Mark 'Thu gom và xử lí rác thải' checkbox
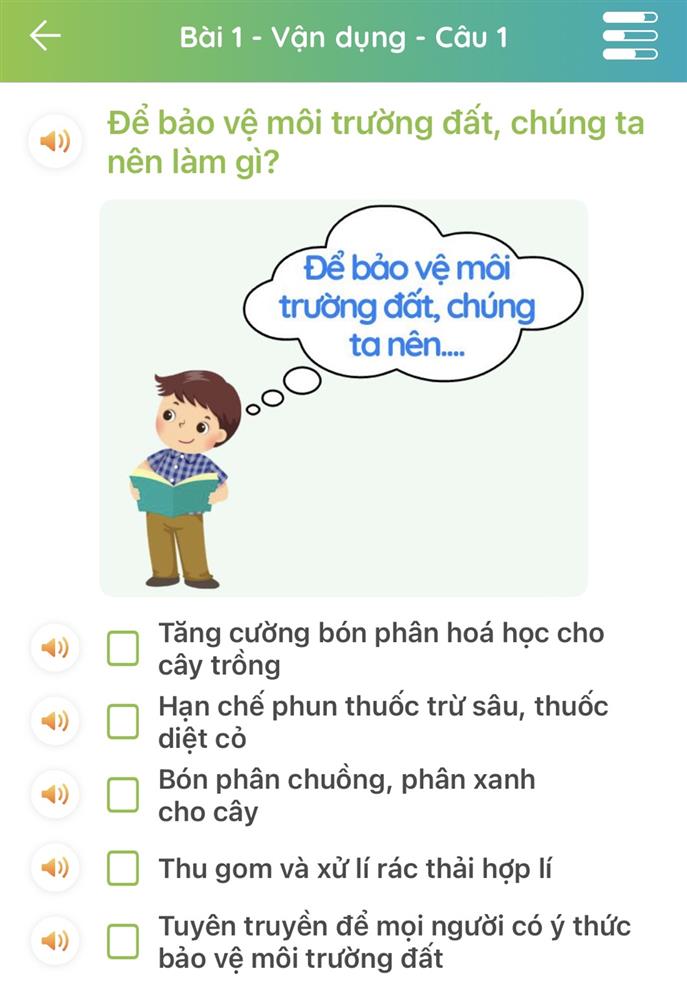Image resolution: width=687 pixels, height=1000 pixels. click(x=123, y=867)
